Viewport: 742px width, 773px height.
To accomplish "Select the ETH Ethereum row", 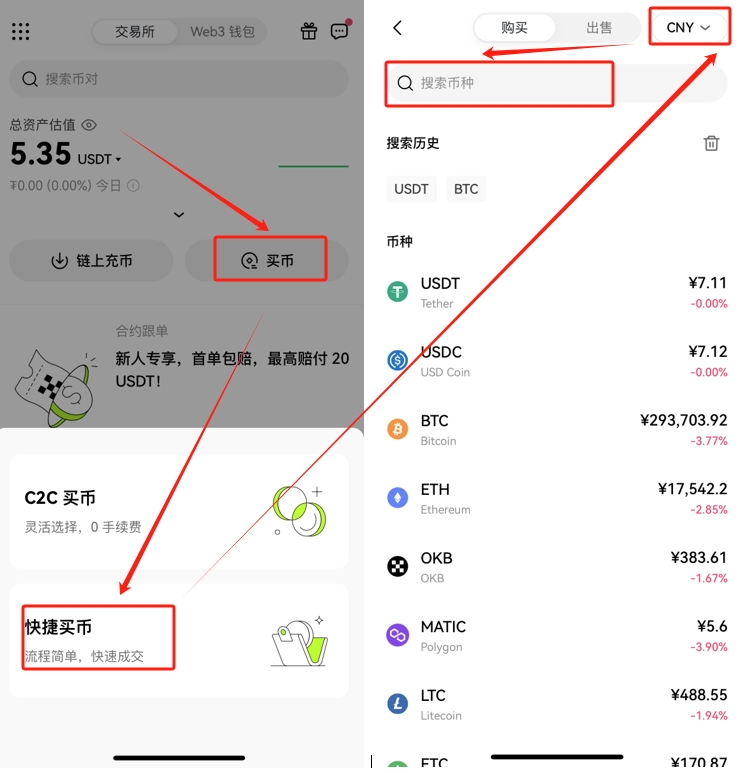I will click(556, 498).
